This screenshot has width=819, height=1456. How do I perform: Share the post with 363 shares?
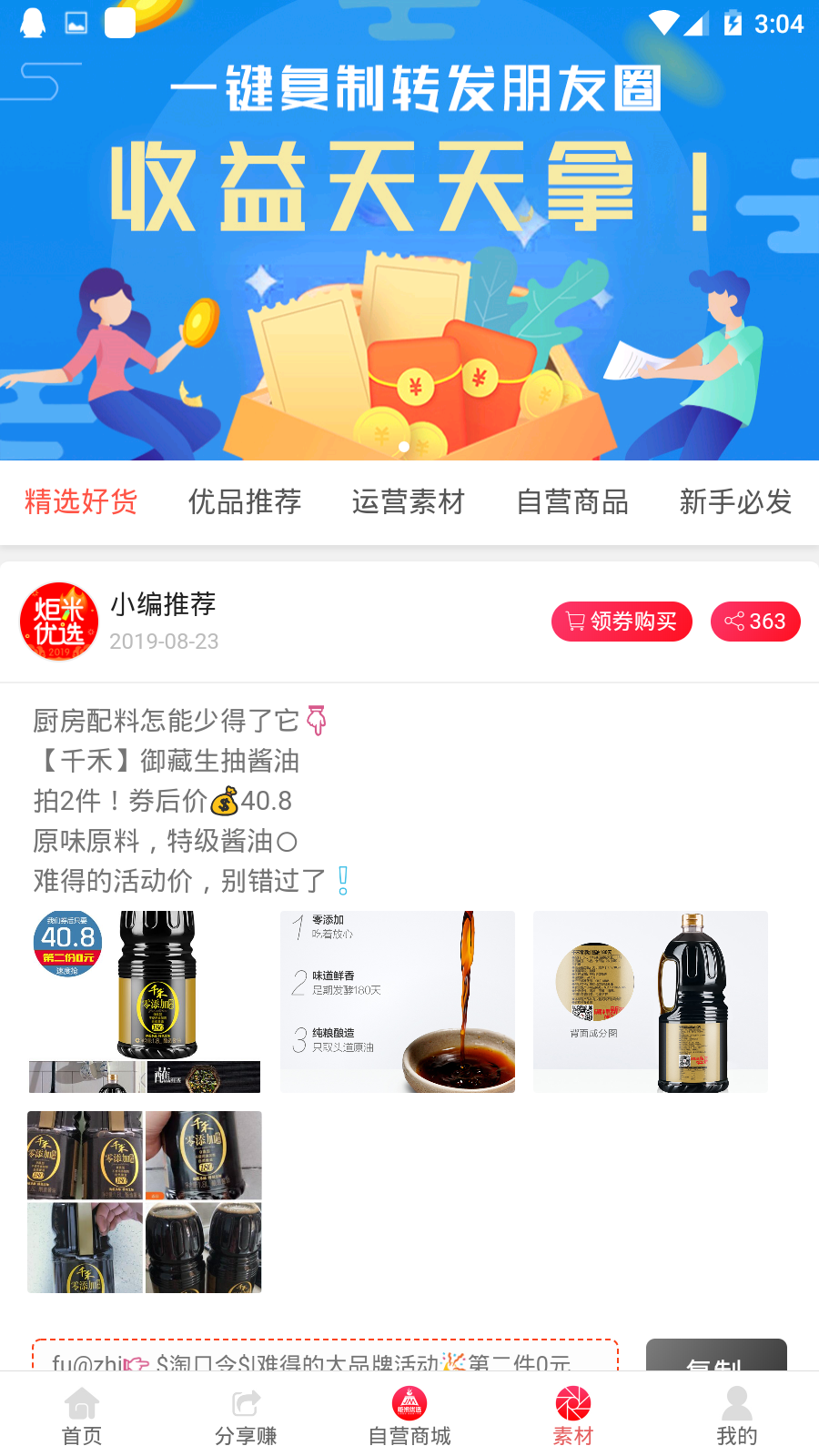pos(755,622)
